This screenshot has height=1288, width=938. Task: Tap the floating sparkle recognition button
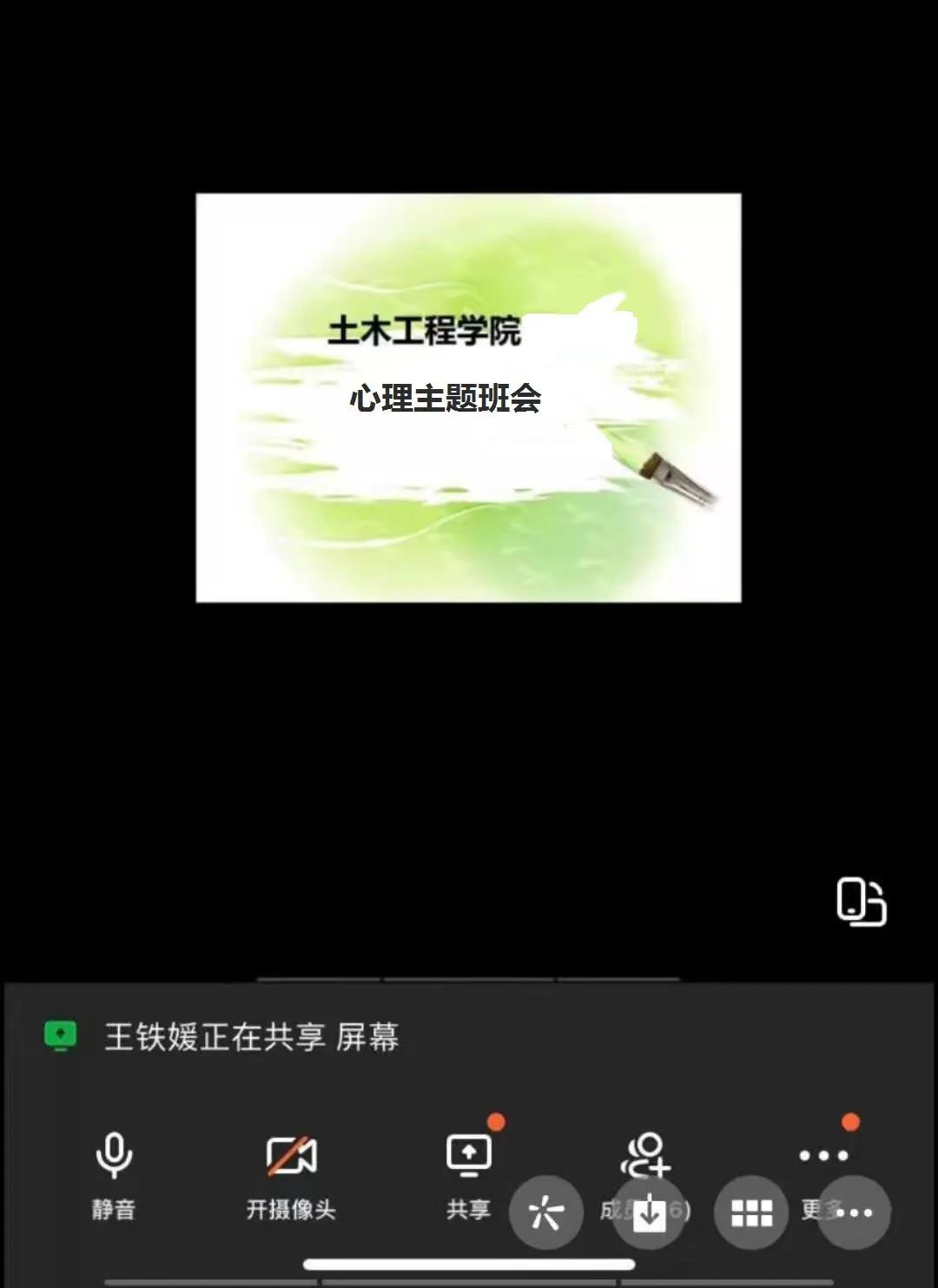(x=545, y=1213)
